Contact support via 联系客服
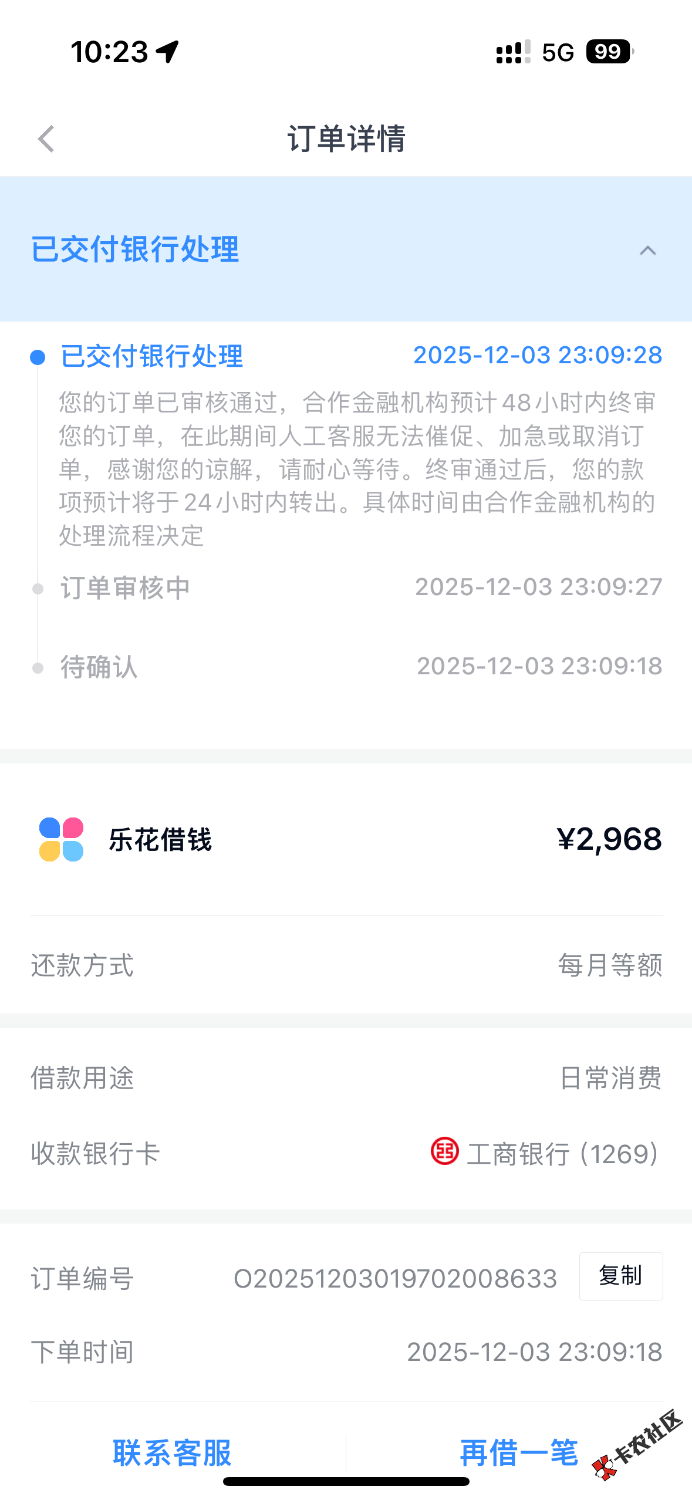Viewport: 692px width, 1500px height. [x=172, y=1452]
